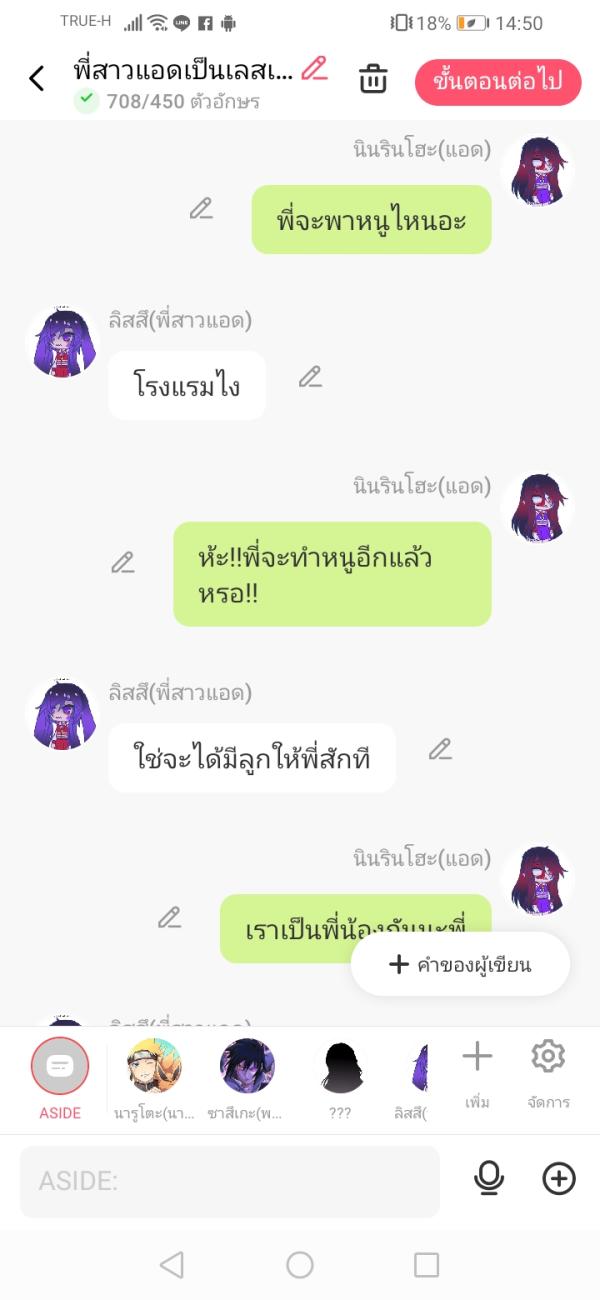Choose the นารูโตะ character
This screenshot has height=1300, width=600.
154,1067
